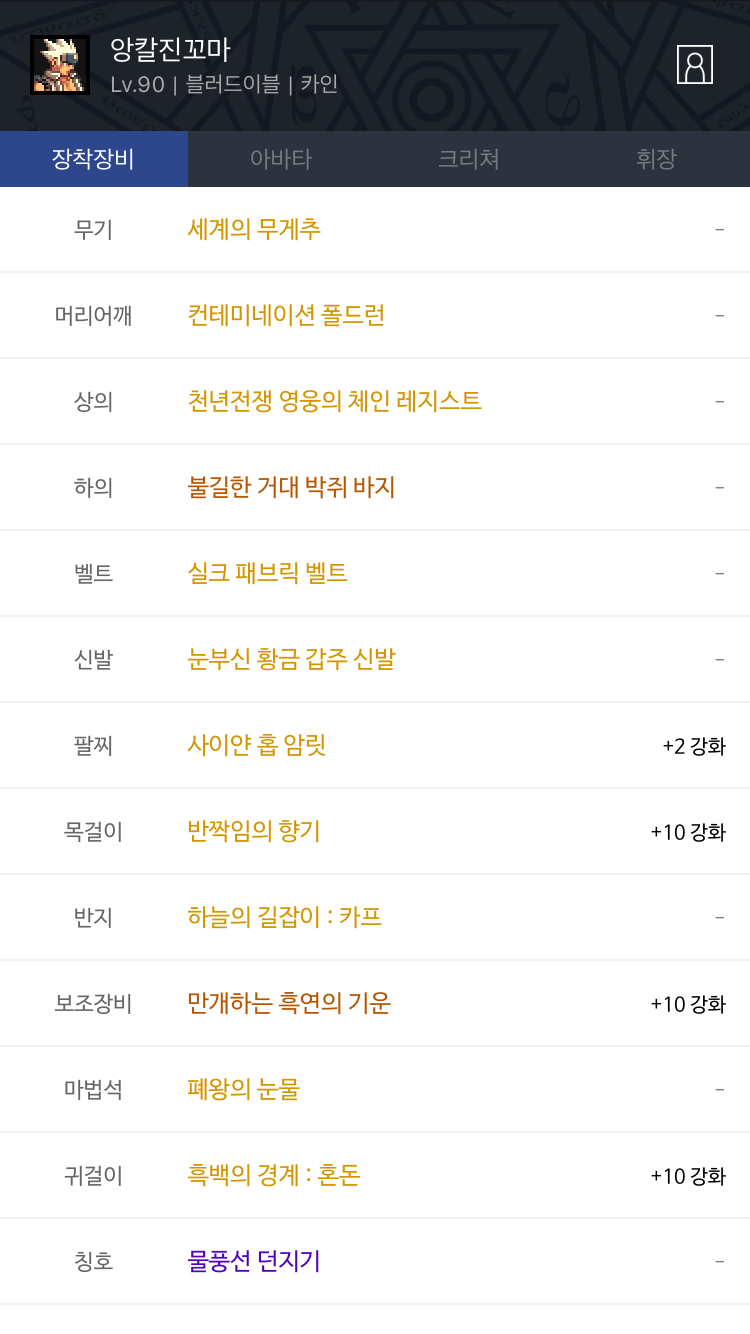This screenshot has width=750, height=1334.
Task: Switch to the 아바타 tab
Action: coord(281,159)
